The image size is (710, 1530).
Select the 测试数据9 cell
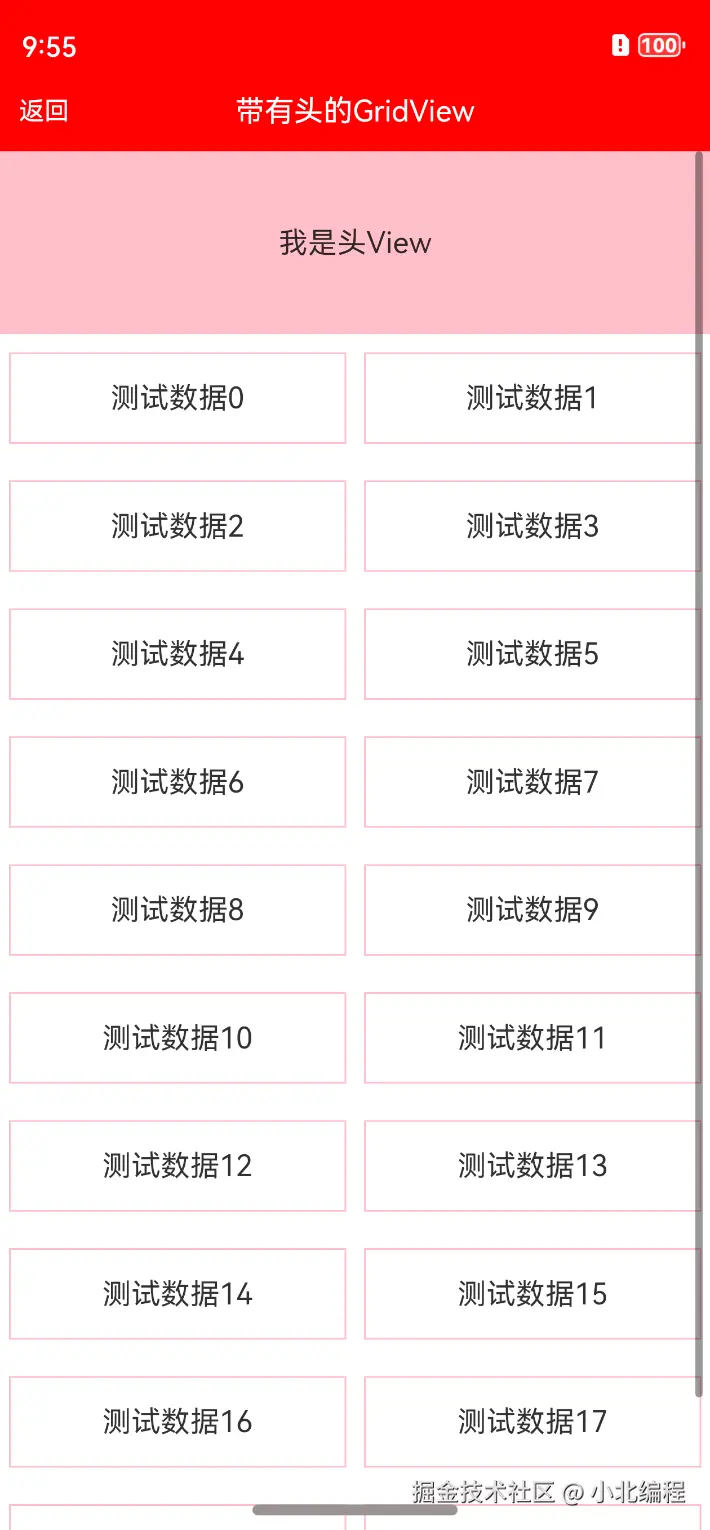point(532,910)
